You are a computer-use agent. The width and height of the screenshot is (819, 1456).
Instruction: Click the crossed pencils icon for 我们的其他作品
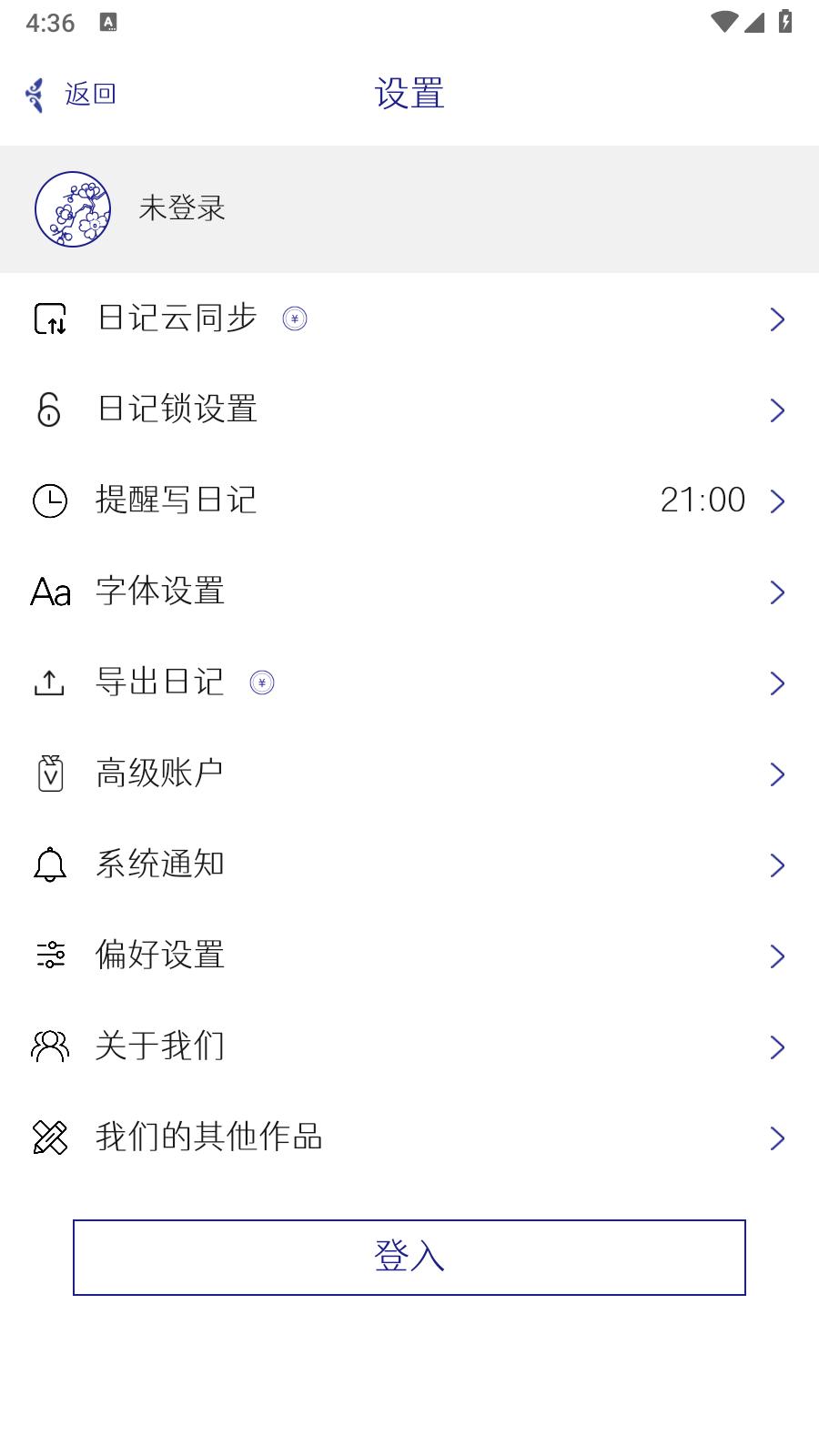tap(50, 1137)
